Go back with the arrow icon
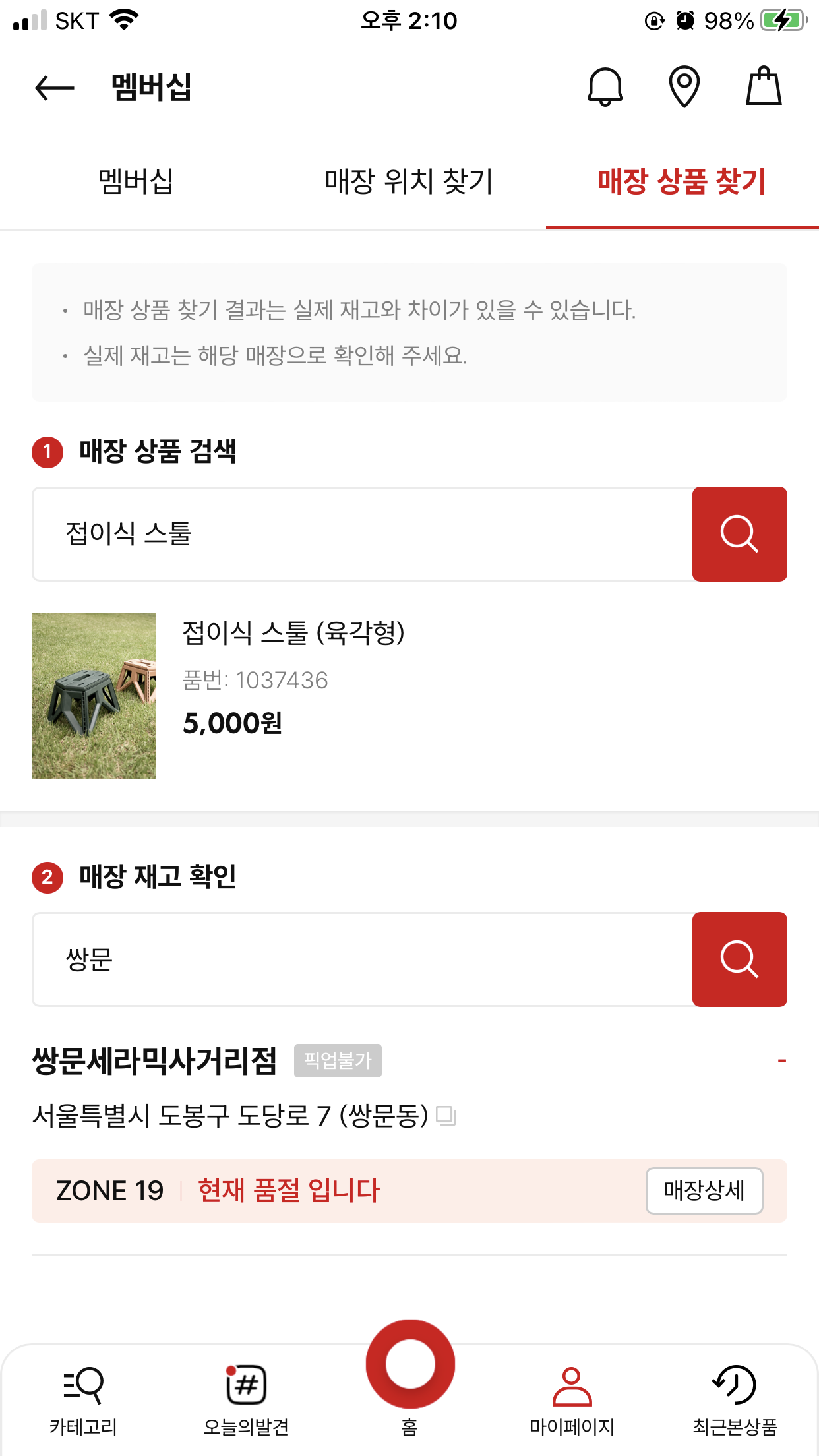Screen dimensions: 819x1456 (x=54, y=87)
